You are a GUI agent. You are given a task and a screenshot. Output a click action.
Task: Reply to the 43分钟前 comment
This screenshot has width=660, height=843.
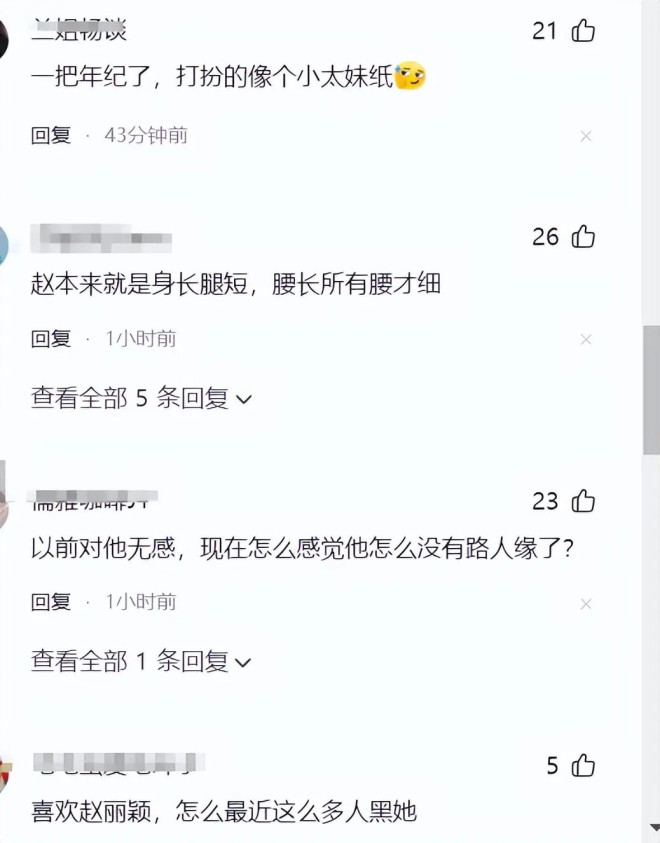coord(51,136)
